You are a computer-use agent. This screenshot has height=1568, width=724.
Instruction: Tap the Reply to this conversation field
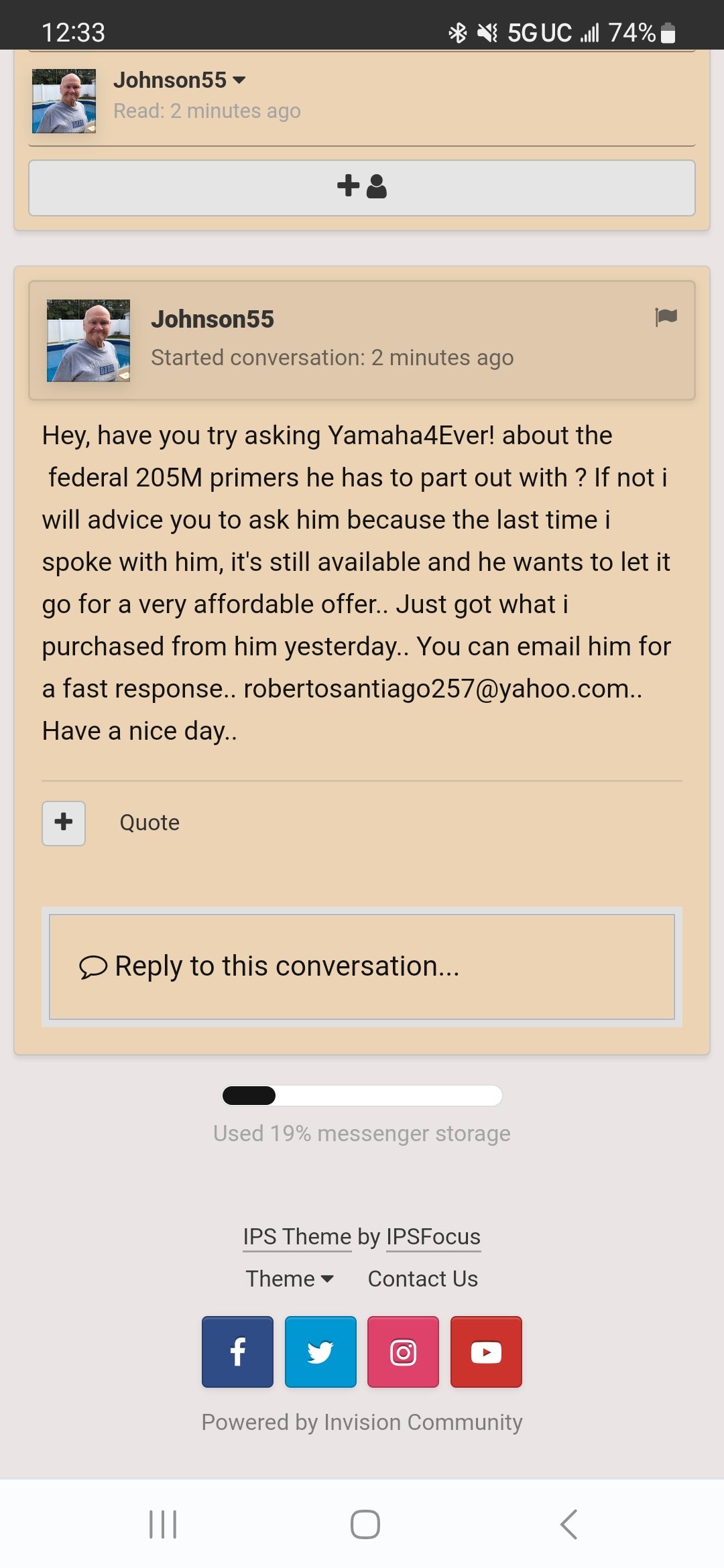[362, 966]
